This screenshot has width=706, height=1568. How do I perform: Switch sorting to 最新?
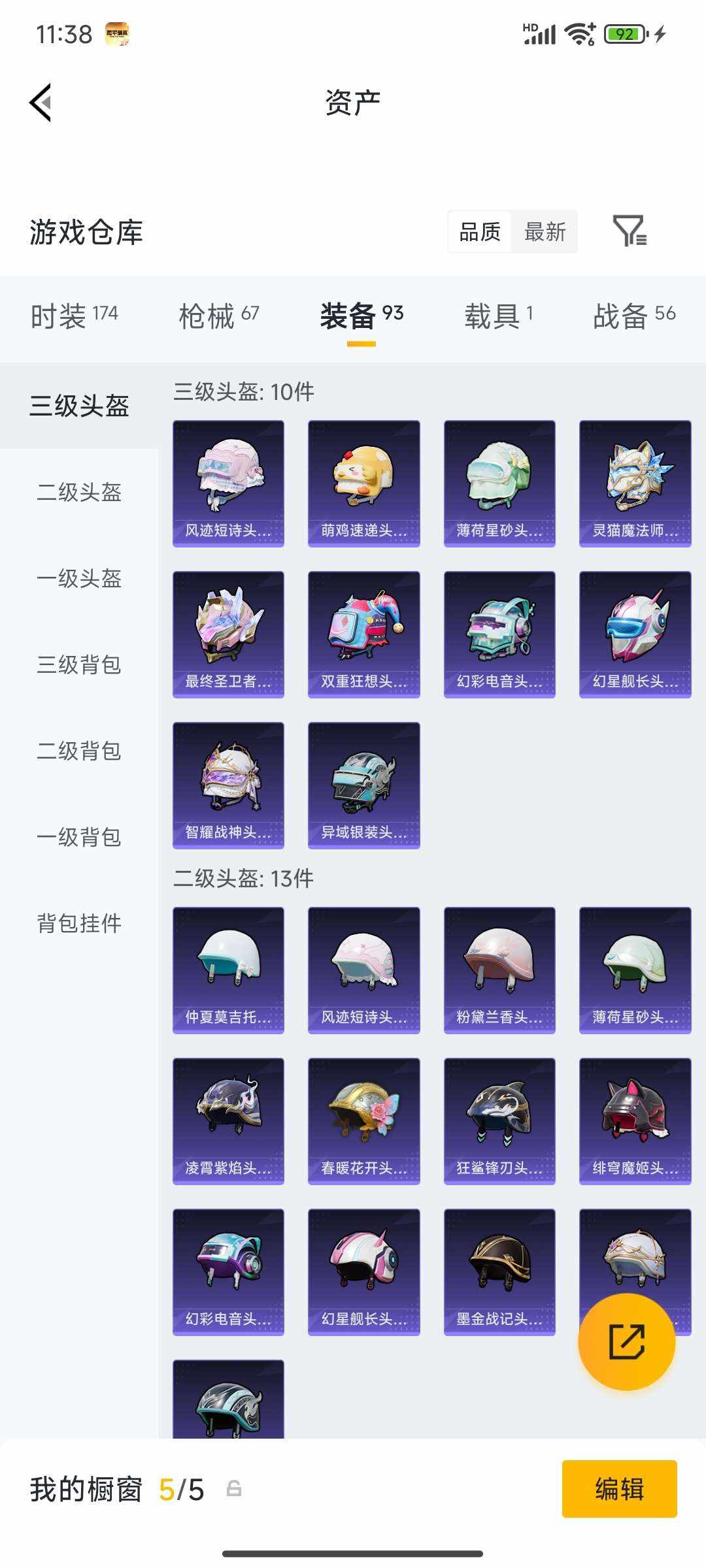[546, 232]
